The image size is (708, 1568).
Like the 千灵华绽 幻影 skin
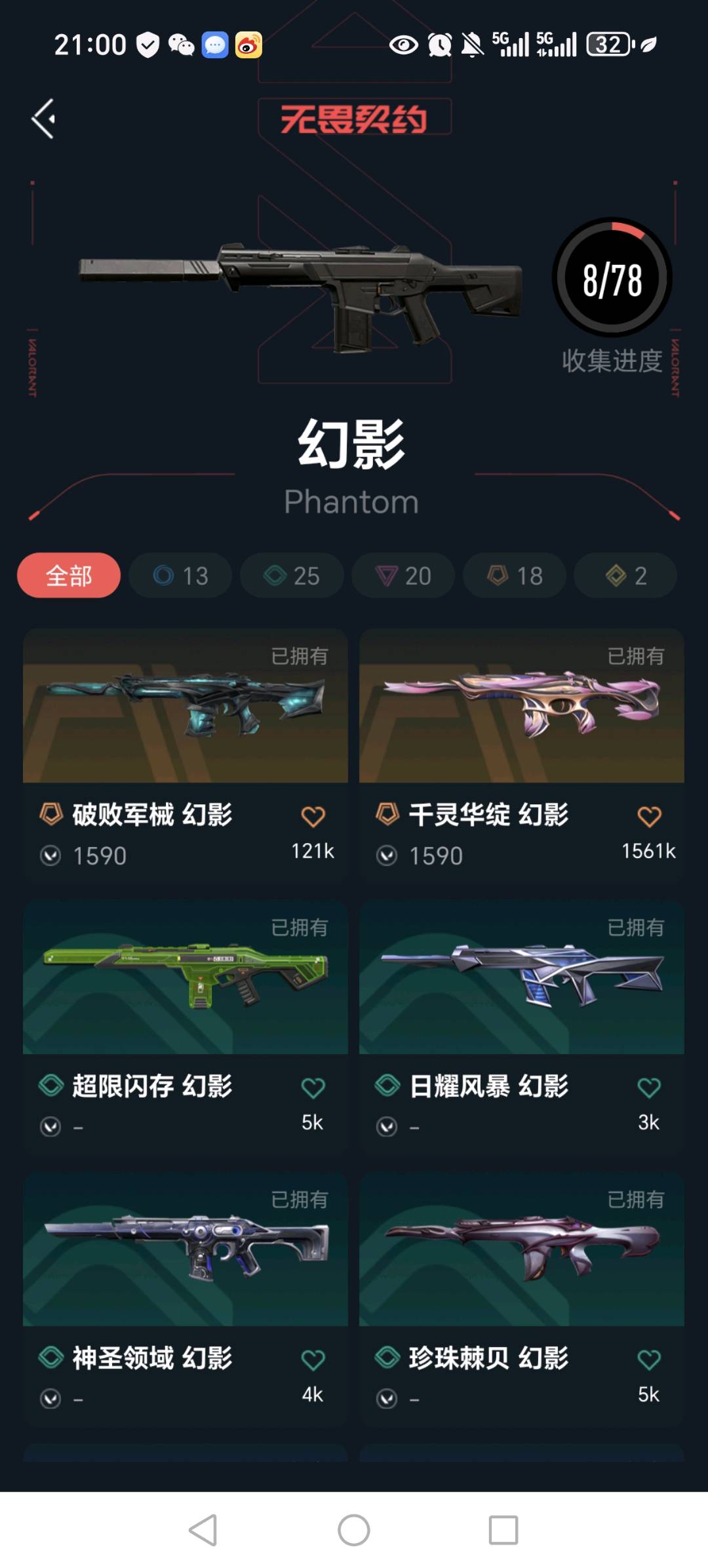[649, 817]
